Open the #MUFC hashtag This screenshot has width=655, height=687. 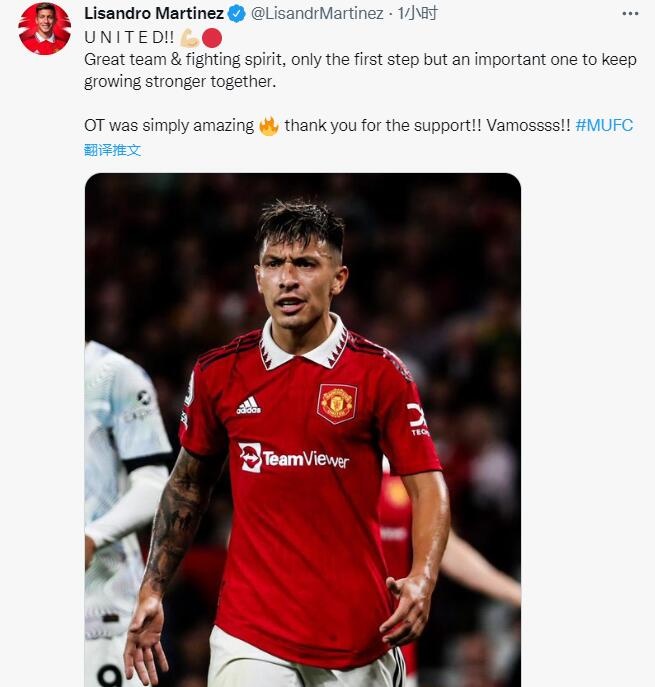[604, 126]
